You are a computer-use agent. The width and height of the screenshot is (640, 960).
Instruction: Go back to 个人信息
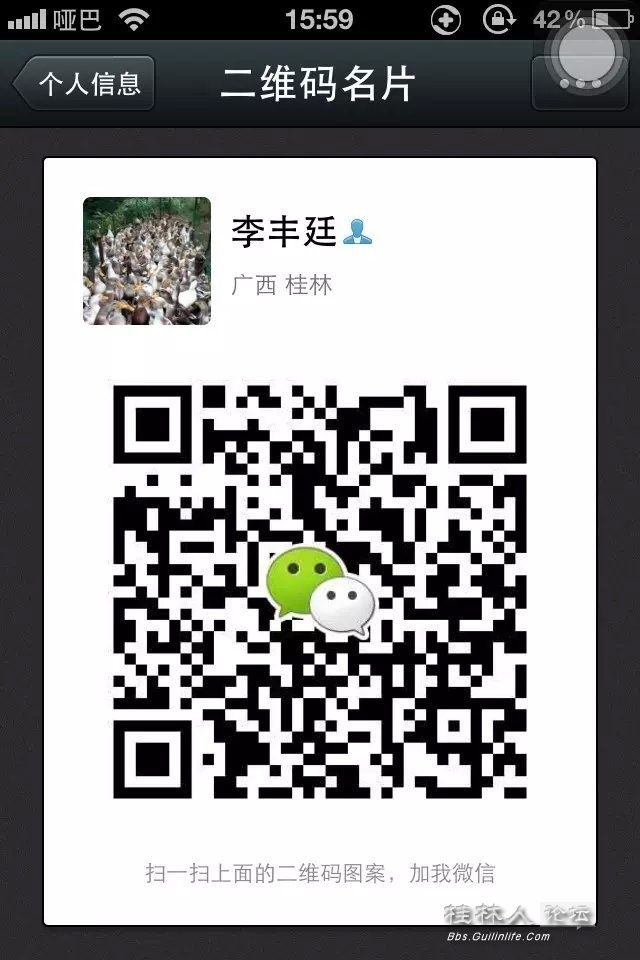click(x=85, y=84)
